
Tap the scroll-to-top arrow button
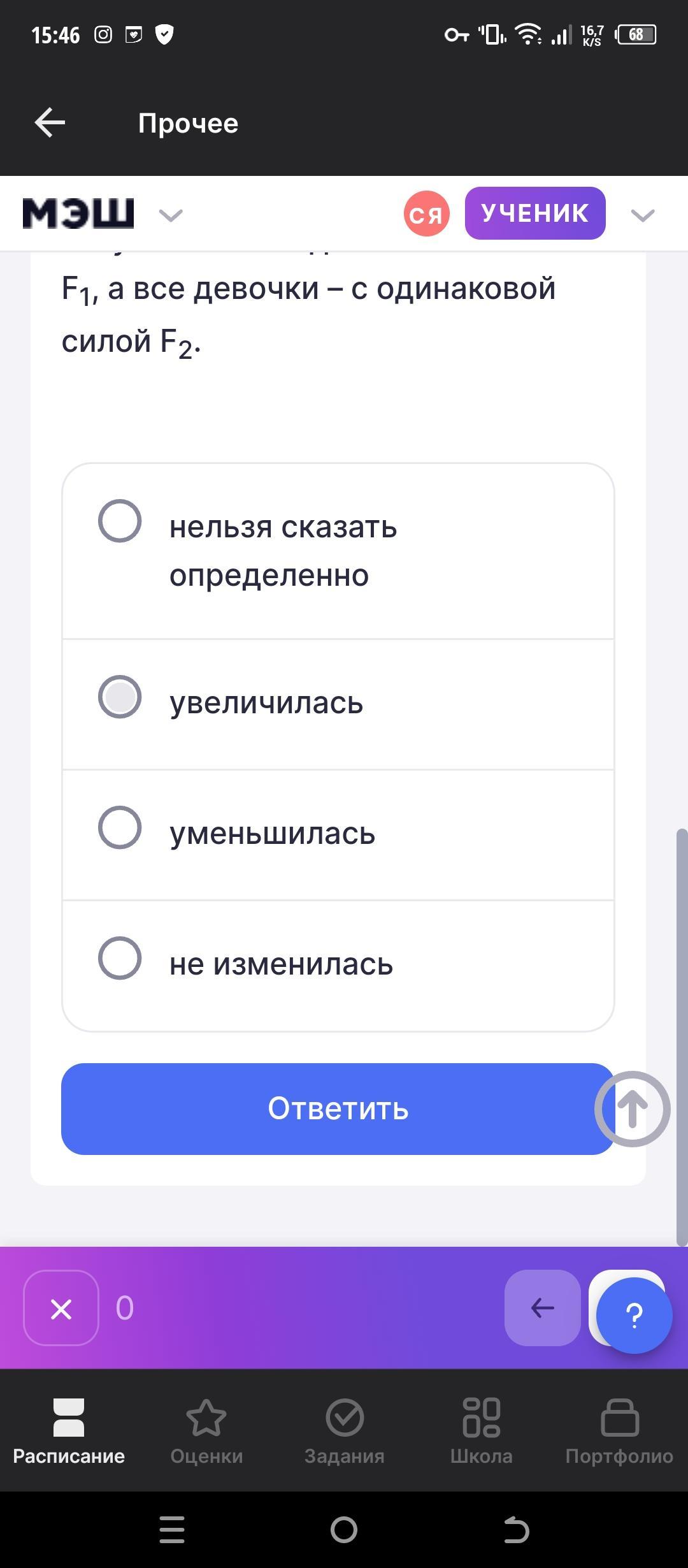click(x=633, y=1109)
